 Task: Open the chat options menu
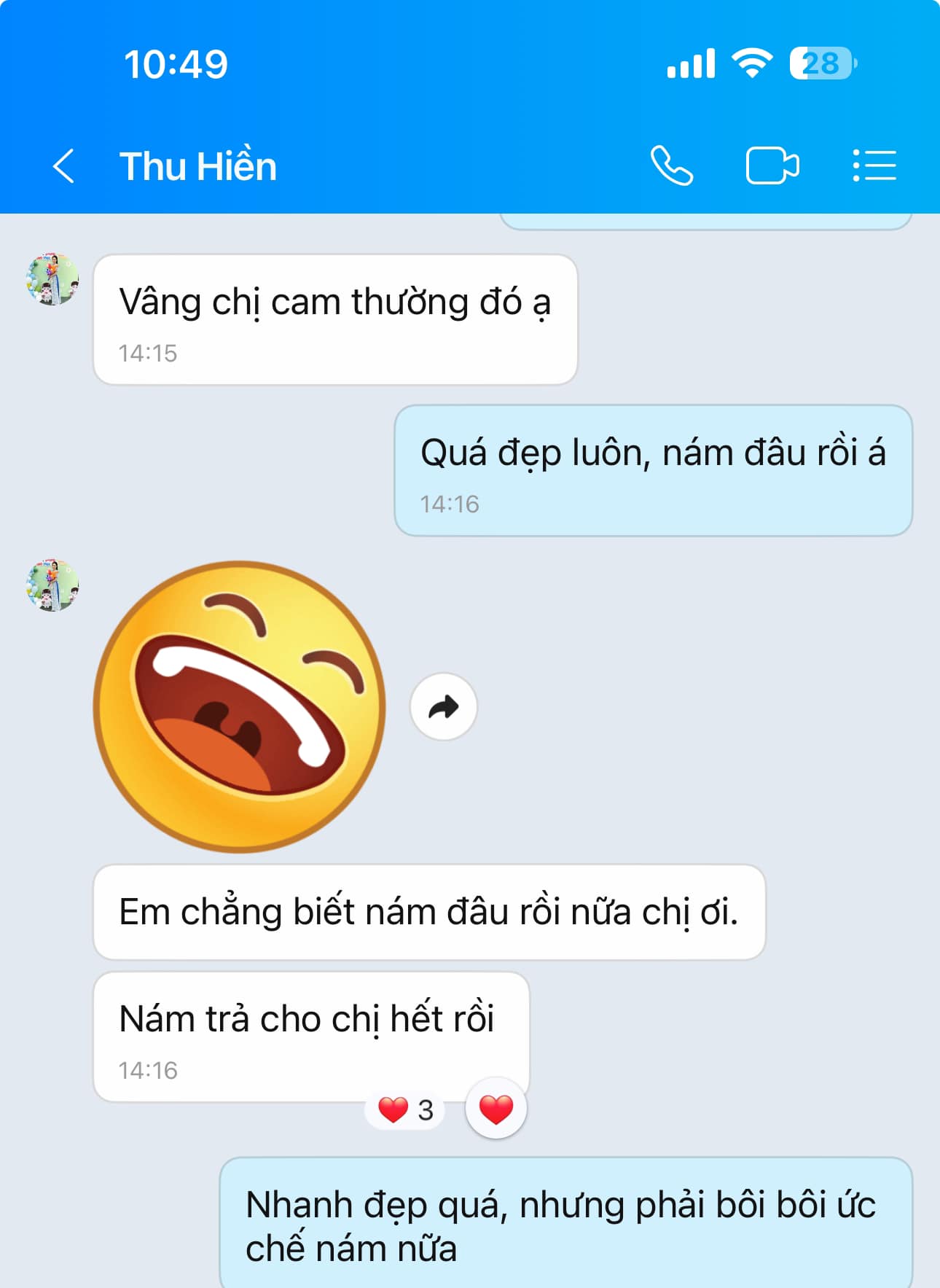coord(874,166)
